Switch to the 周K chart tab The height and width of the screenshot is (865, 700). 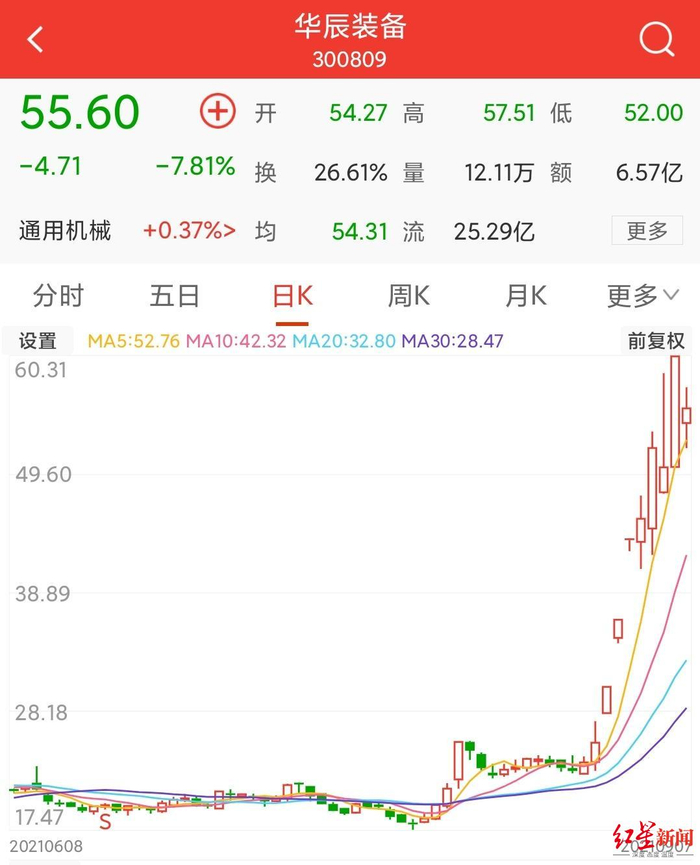point(409,296)
